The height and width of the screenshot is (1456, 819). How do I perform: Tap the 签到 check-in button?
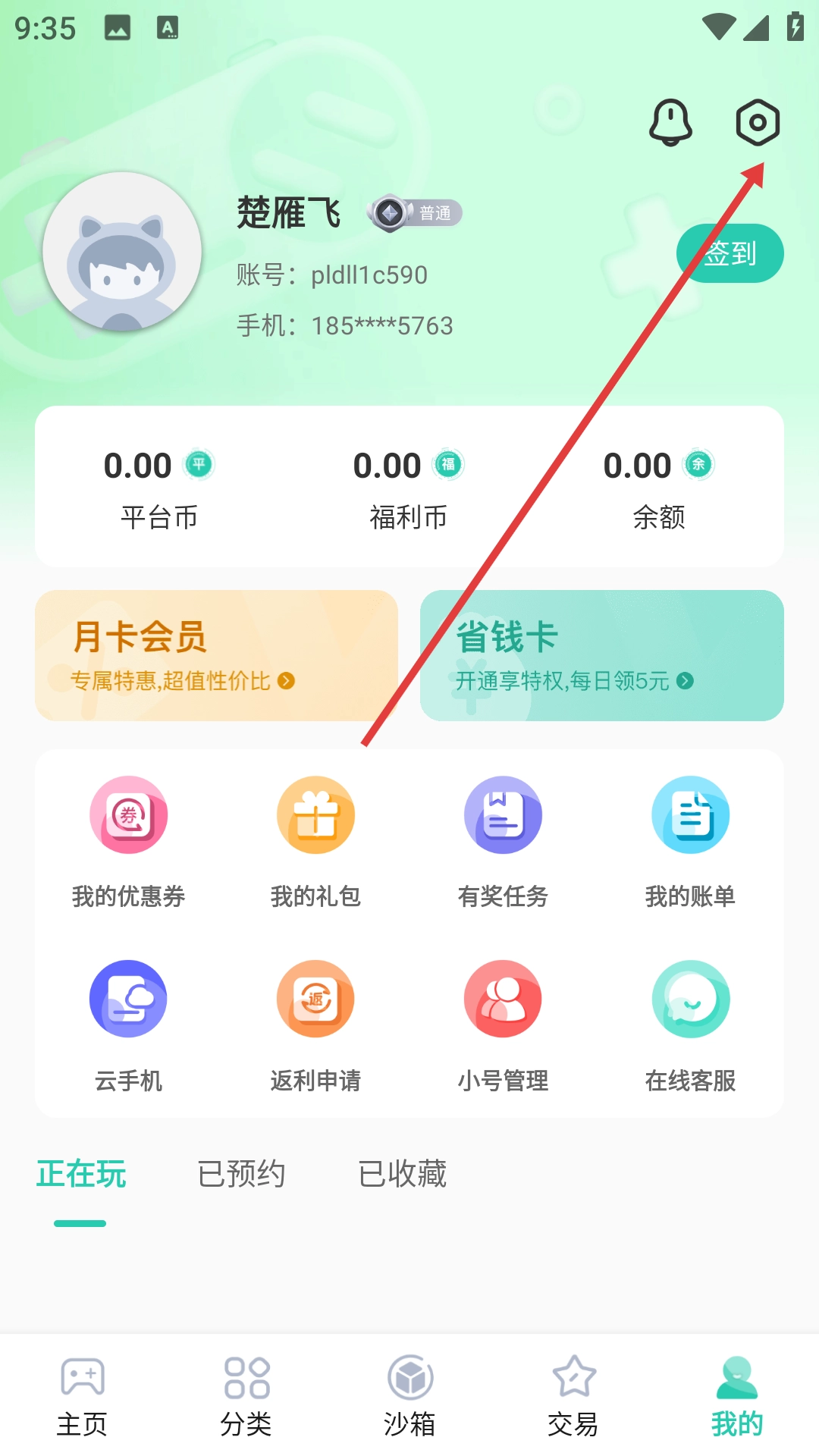point(730,253)
